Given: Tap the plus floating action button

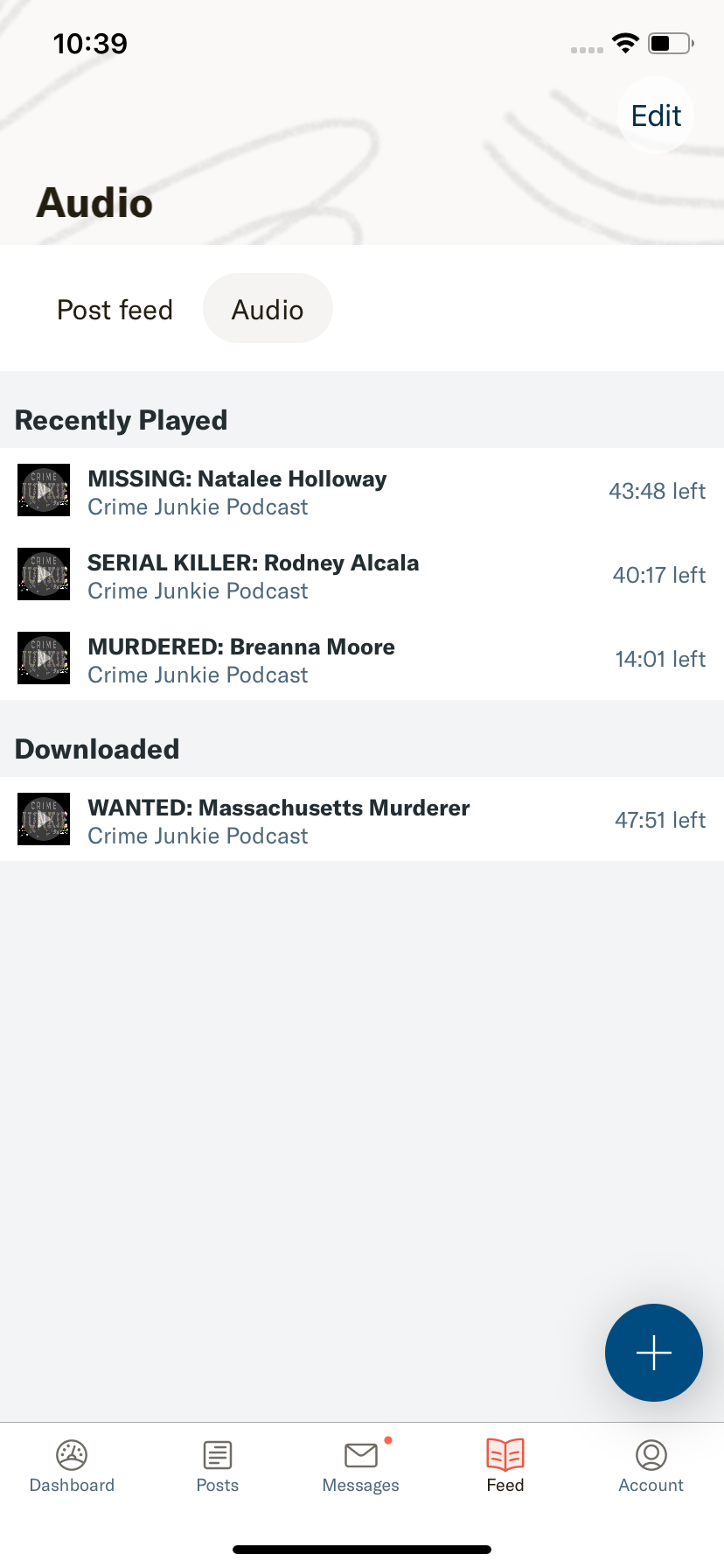Looking at the screenshot, I should (653, 1353).
